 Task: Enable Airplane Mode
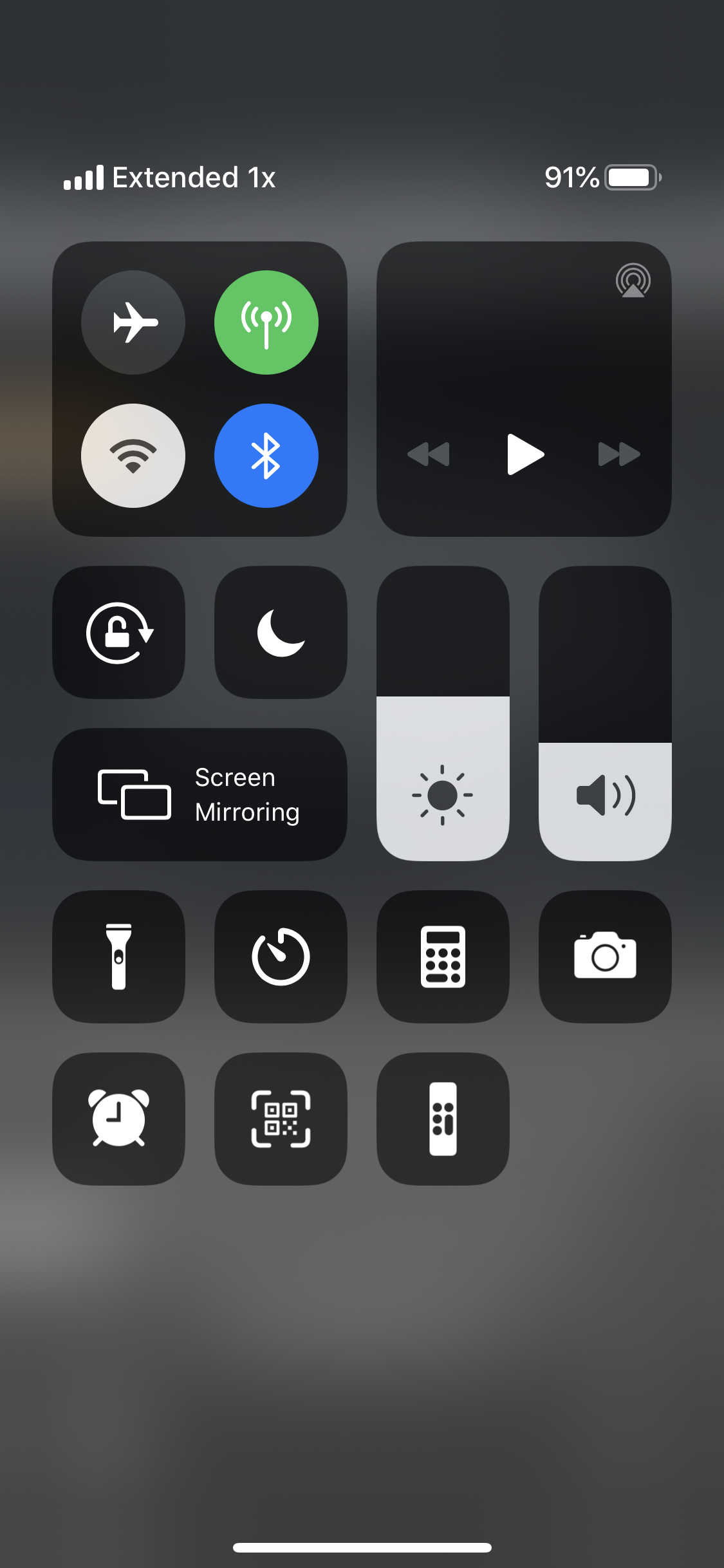click(x=133, y=322)
